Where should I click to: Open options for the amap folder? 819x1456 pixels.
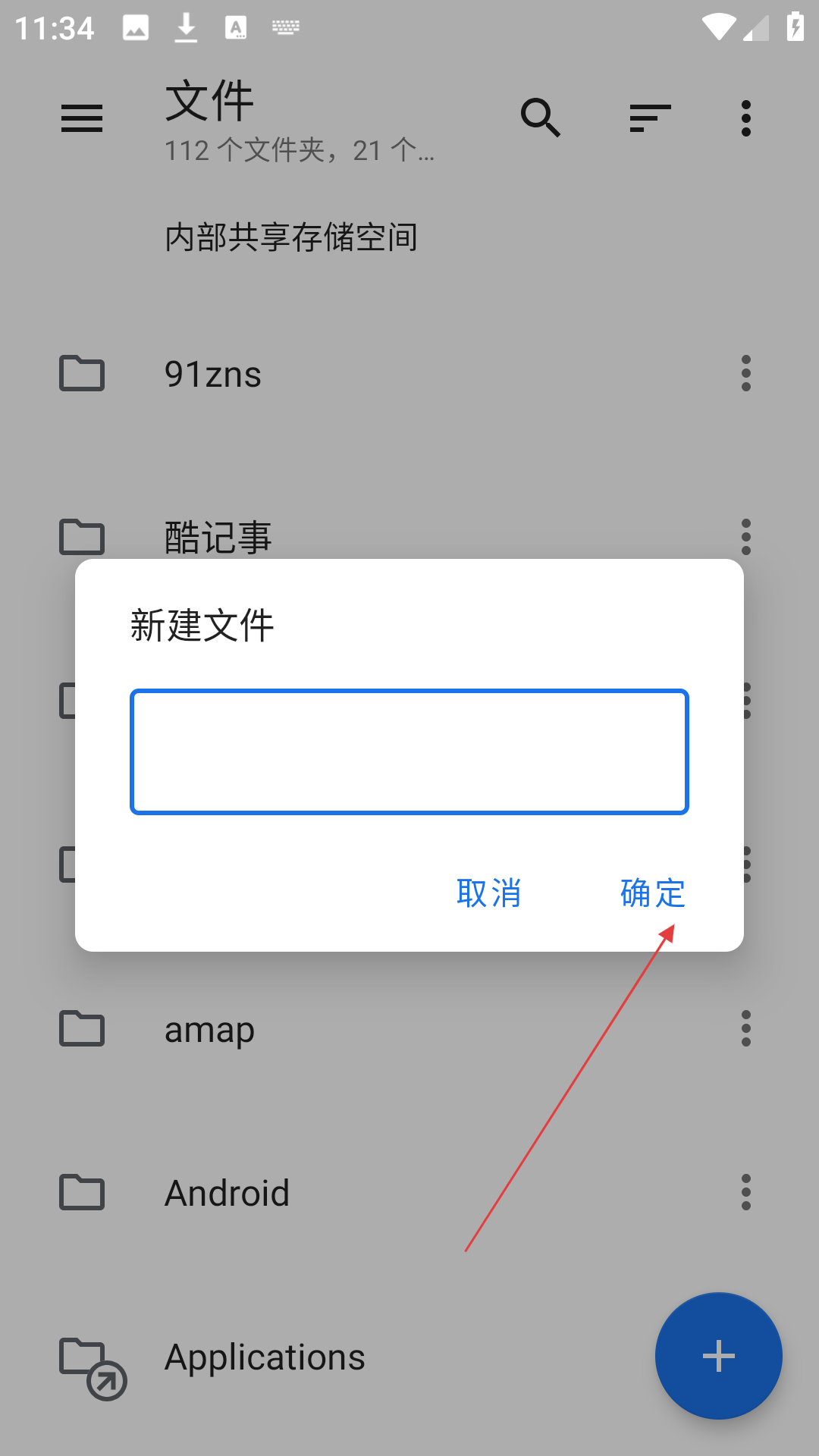pos(746,1028)
